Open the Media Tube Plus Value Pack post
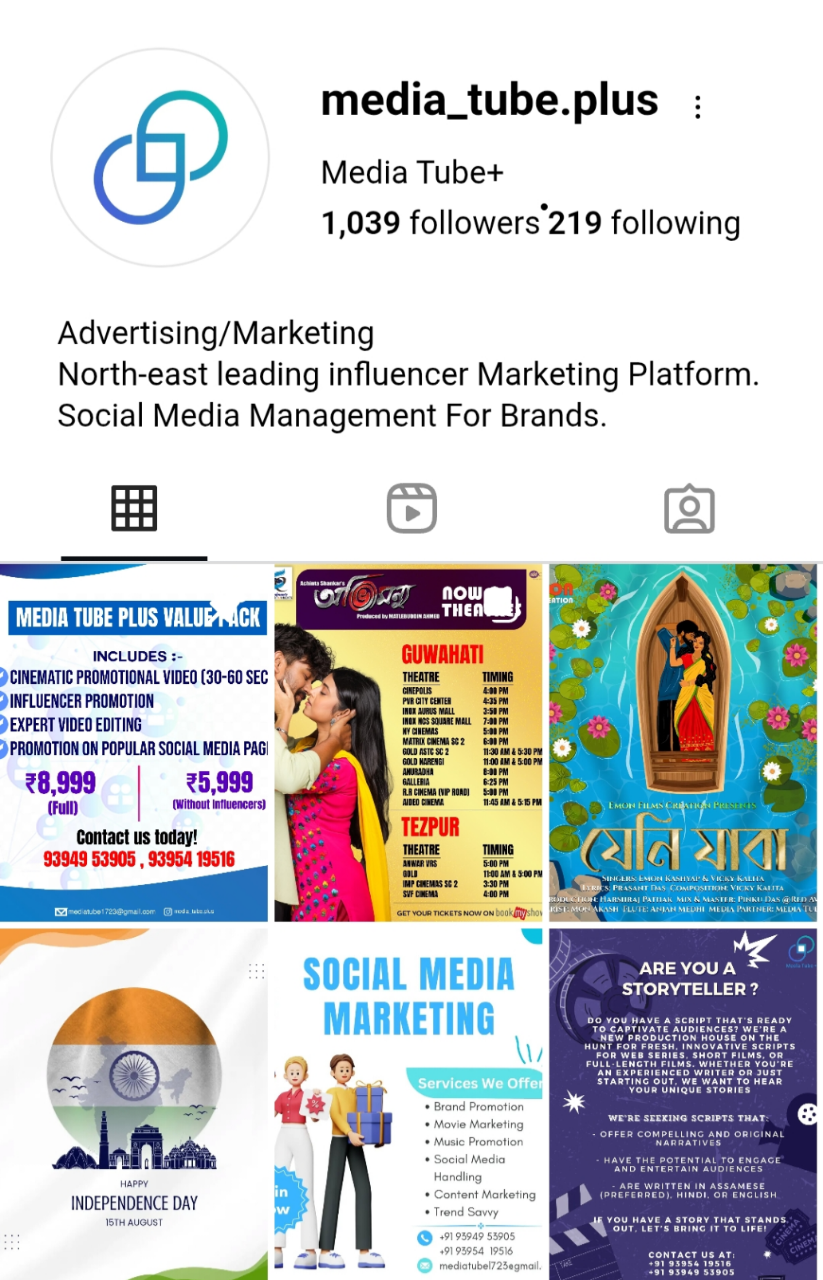The width and height of the screenshot is (823, 1280). point(135,742)
